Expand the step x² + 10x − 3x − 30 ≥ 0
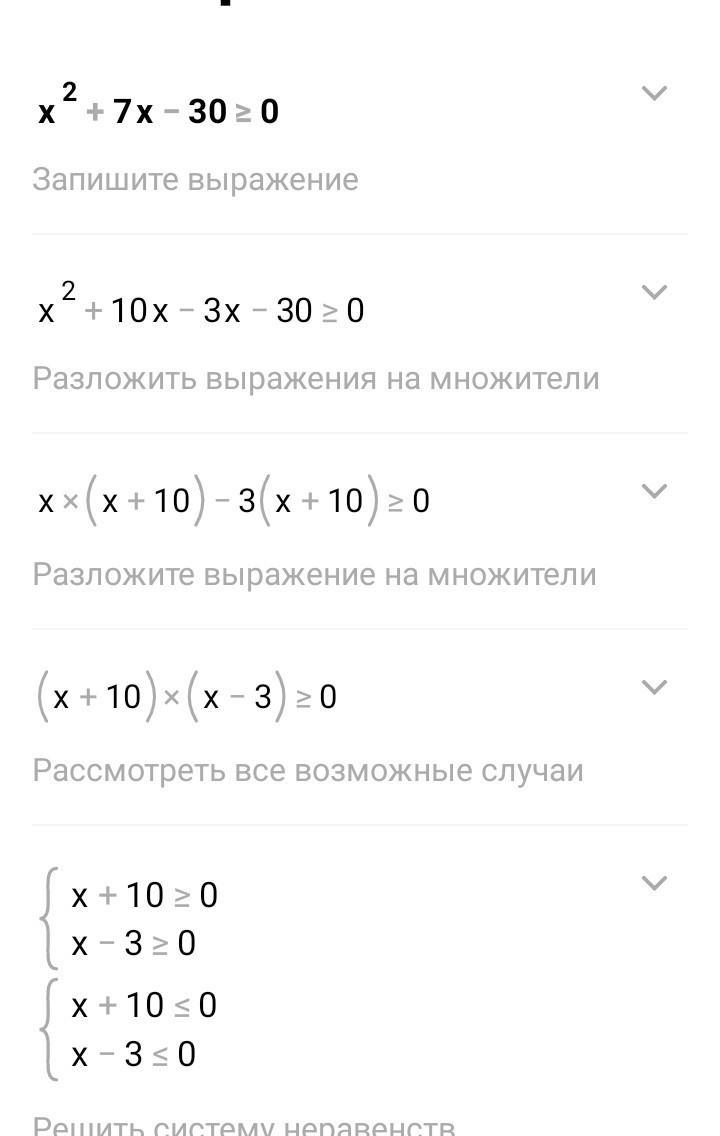 point(653,292)
